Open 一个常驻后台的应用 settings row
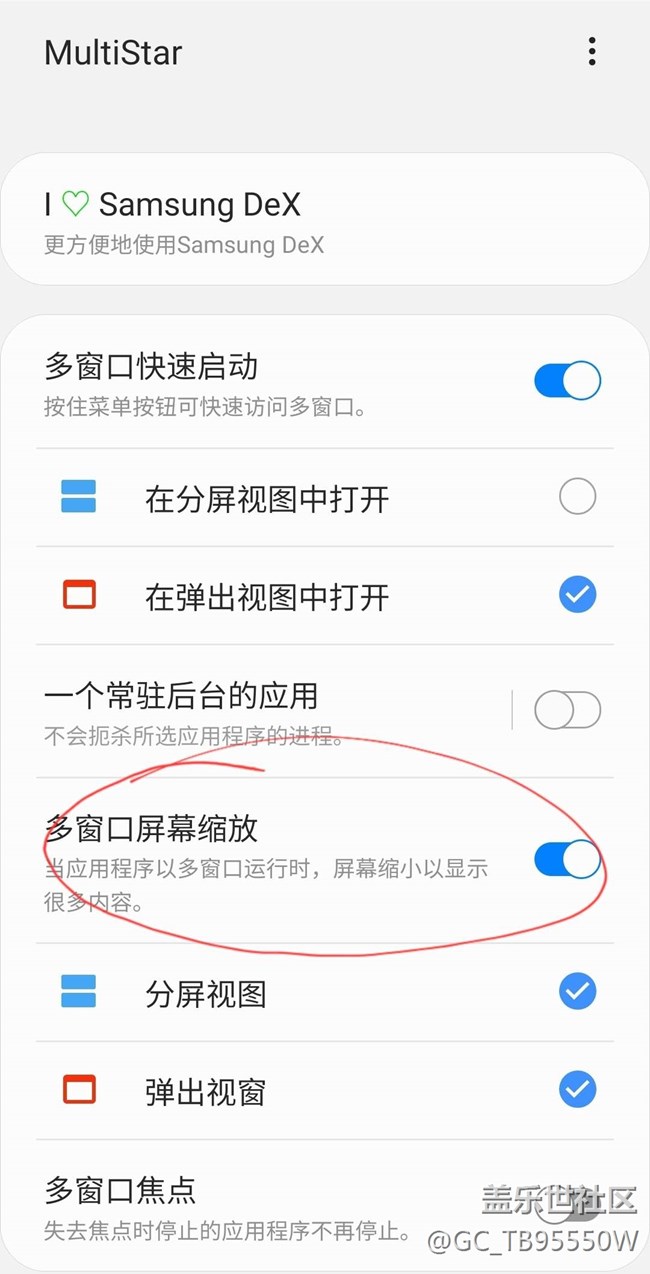 260,711
